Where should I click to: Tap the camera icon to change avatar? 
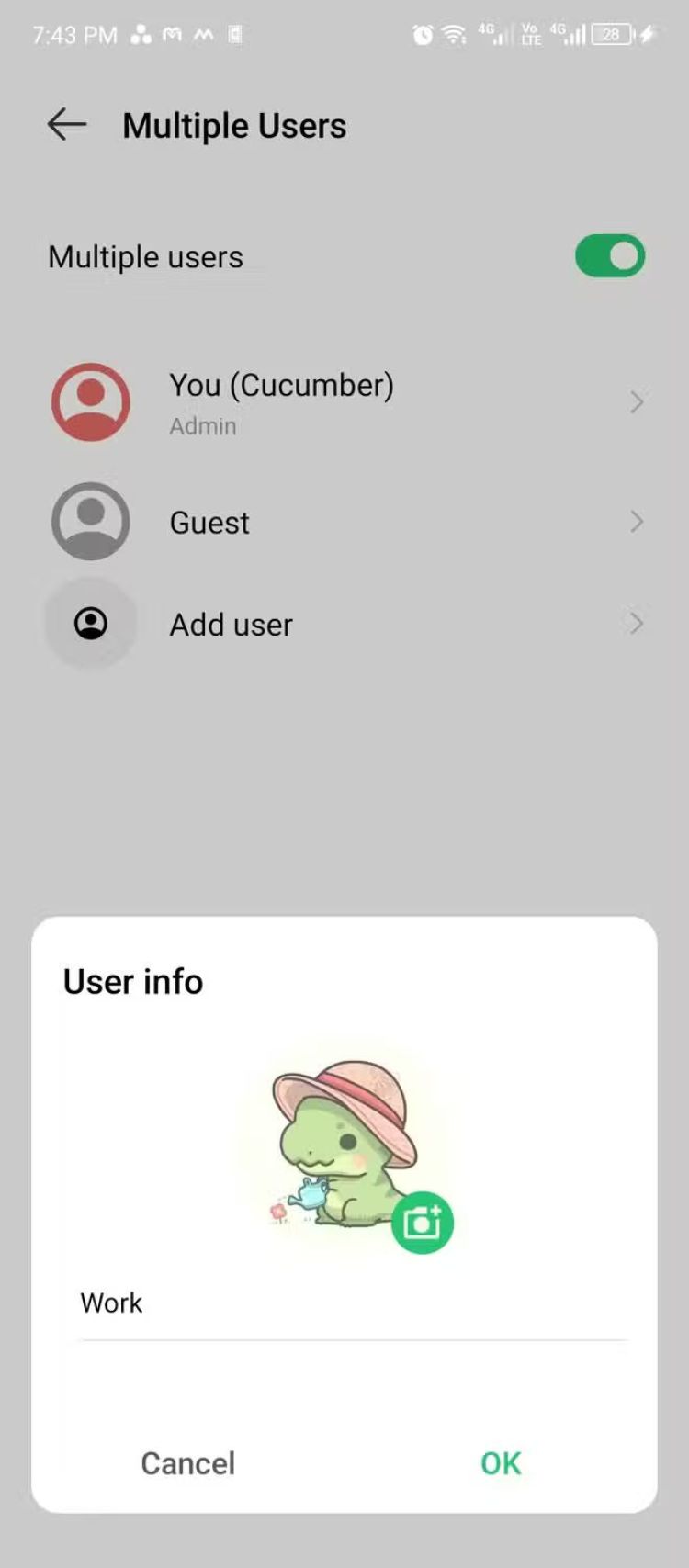pos(422,1223)
